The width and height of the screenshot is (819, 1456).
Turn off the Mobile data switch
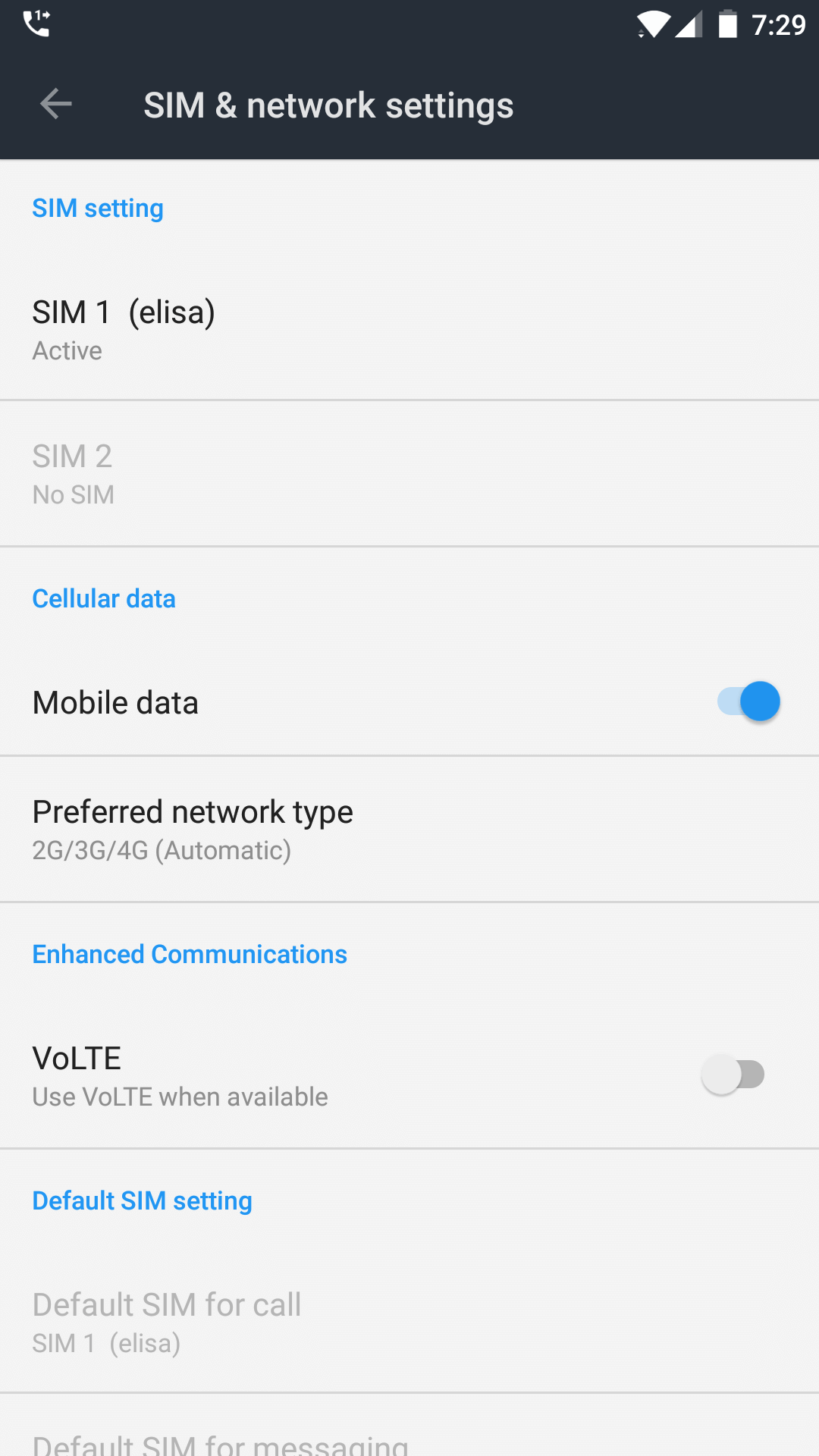(748, 701)
